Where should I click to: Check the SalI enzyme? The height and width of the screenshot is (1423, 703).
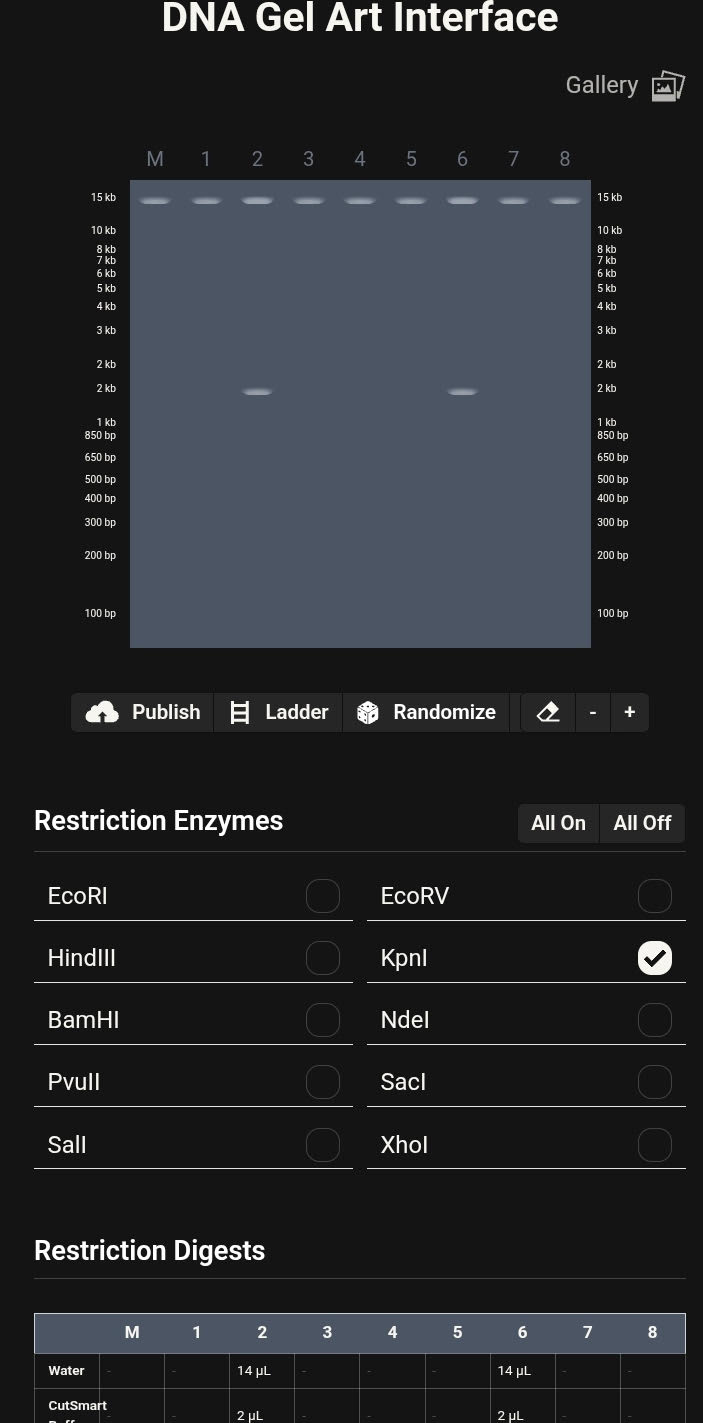tap(322, 1144)
